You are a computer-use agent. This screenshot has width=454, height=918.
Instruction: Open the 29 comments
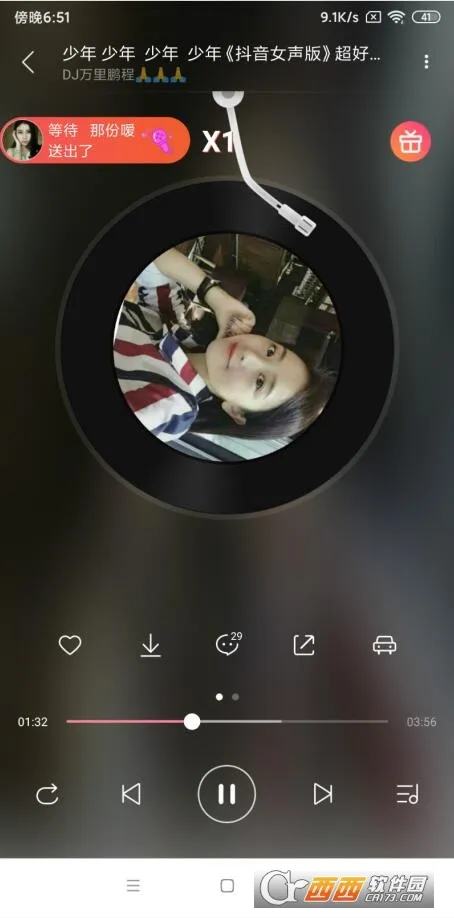click(x=228, y=644)
